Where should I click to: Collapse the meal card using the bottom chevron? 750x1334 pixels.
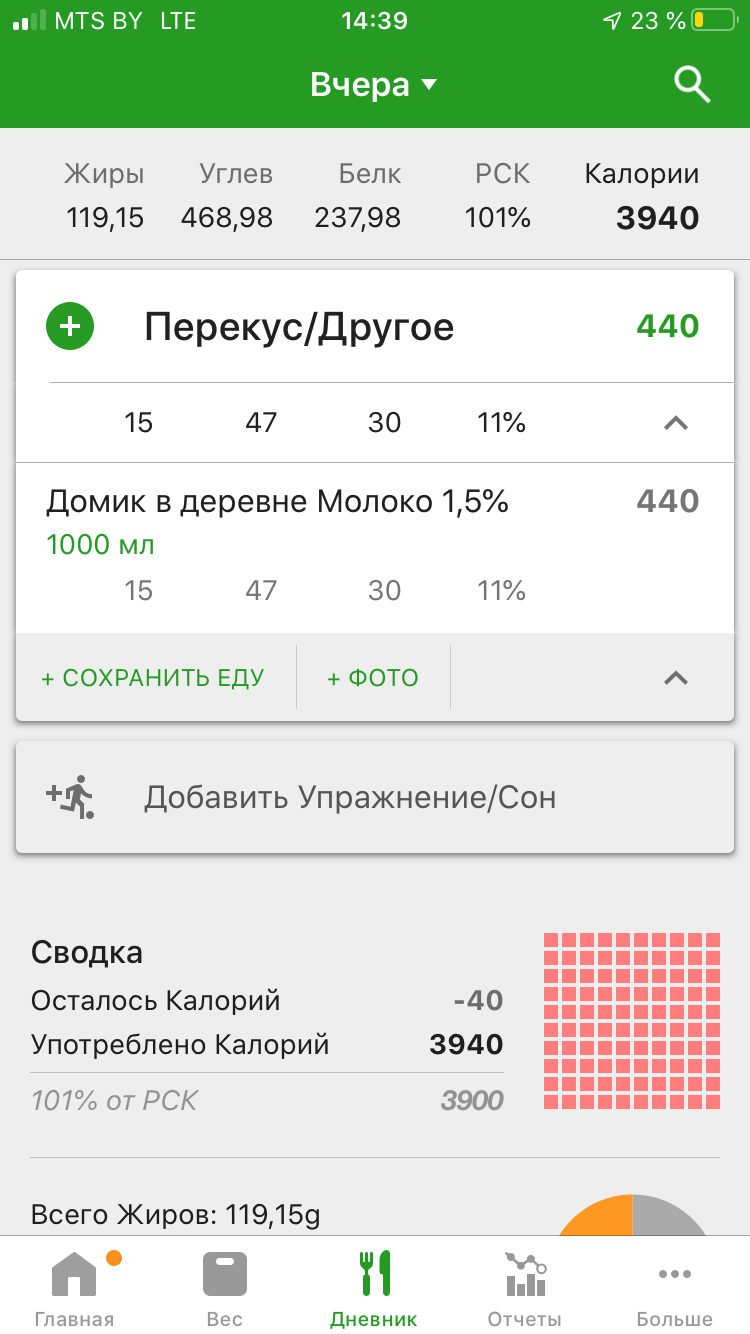676,678
